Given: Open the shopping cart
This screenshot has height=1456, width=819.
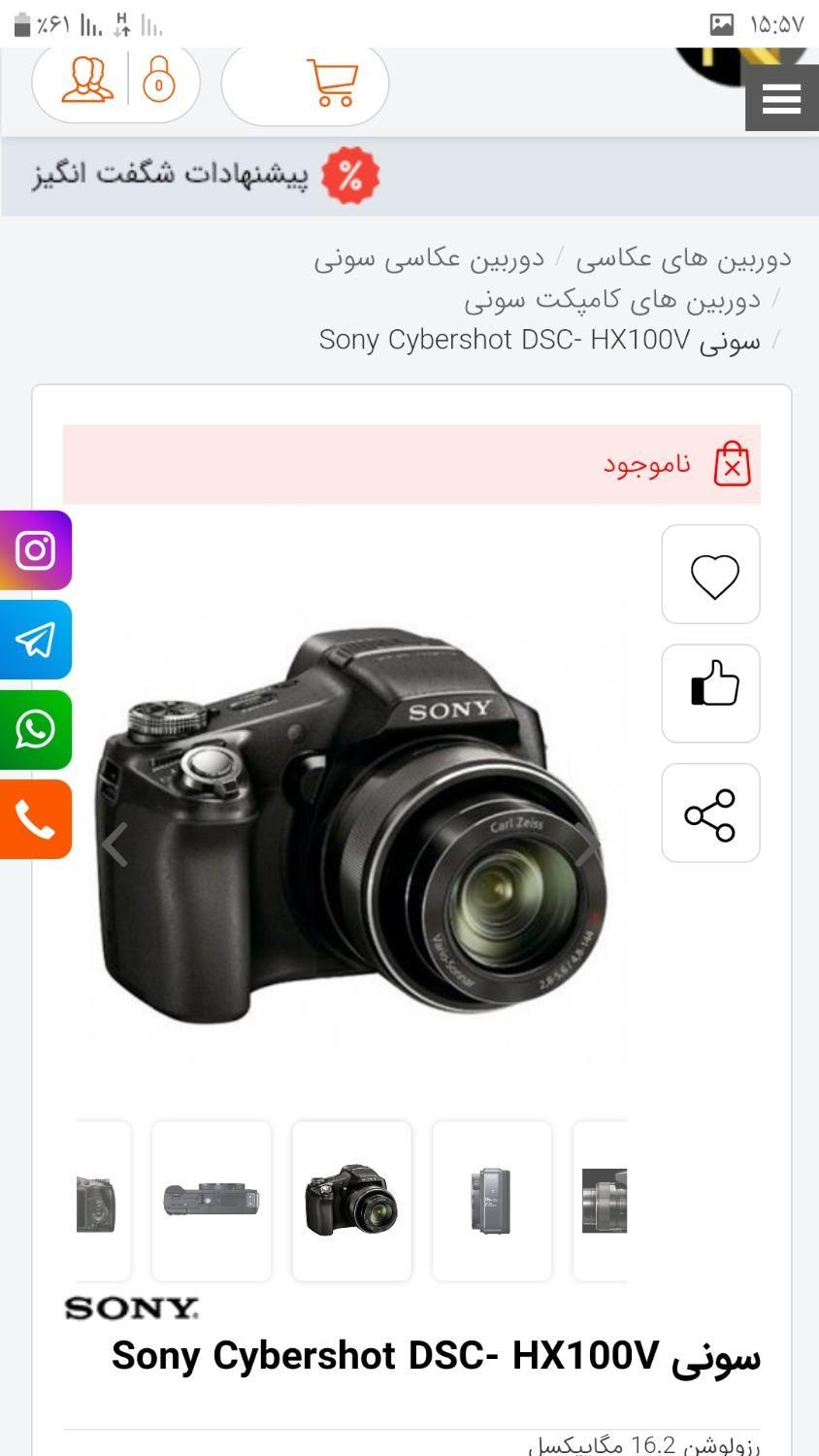Looking at the screenshot, I should [333, 83].
